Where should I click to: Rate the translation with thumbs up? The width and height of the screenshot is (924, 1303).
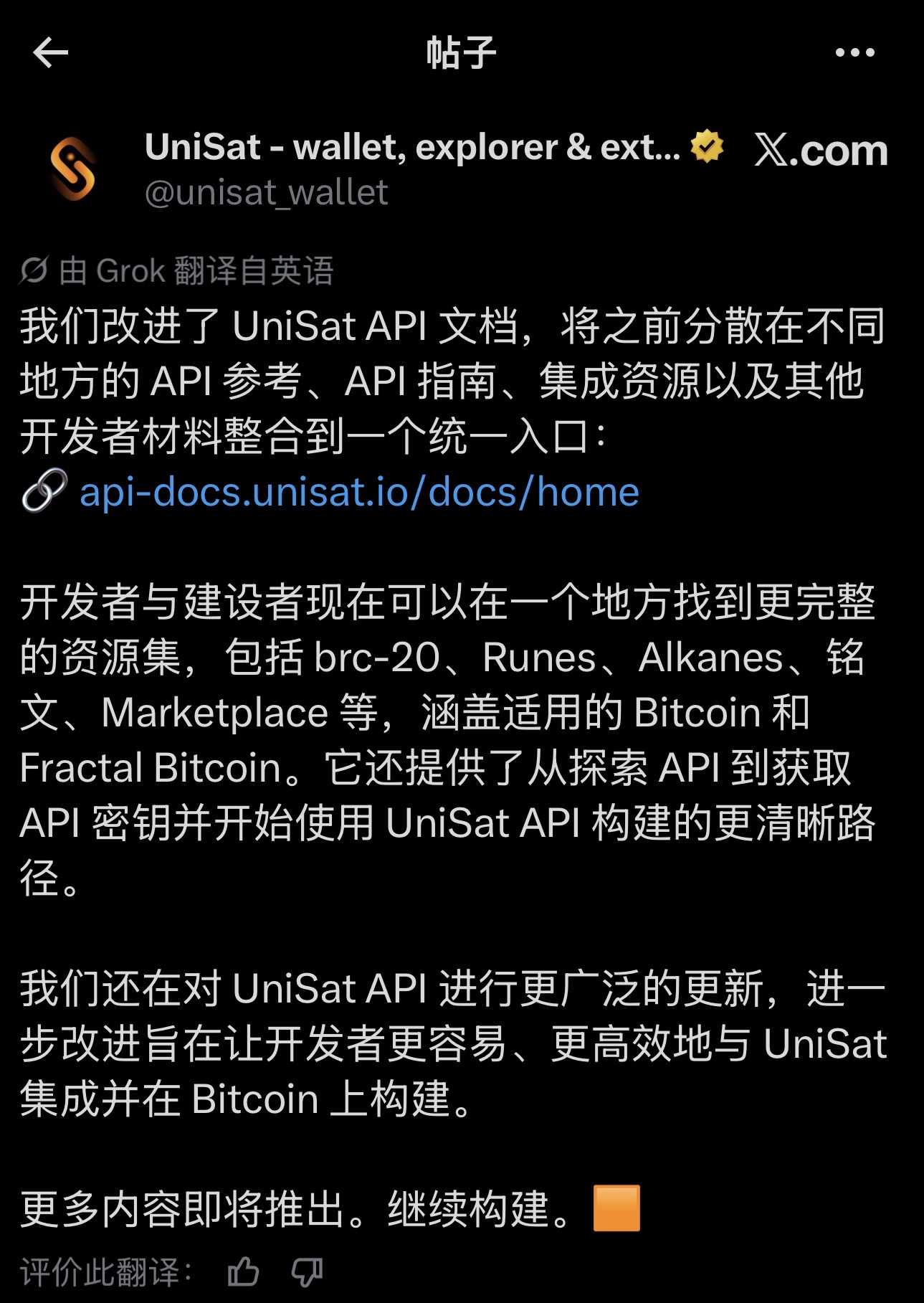coord(243,1273)
